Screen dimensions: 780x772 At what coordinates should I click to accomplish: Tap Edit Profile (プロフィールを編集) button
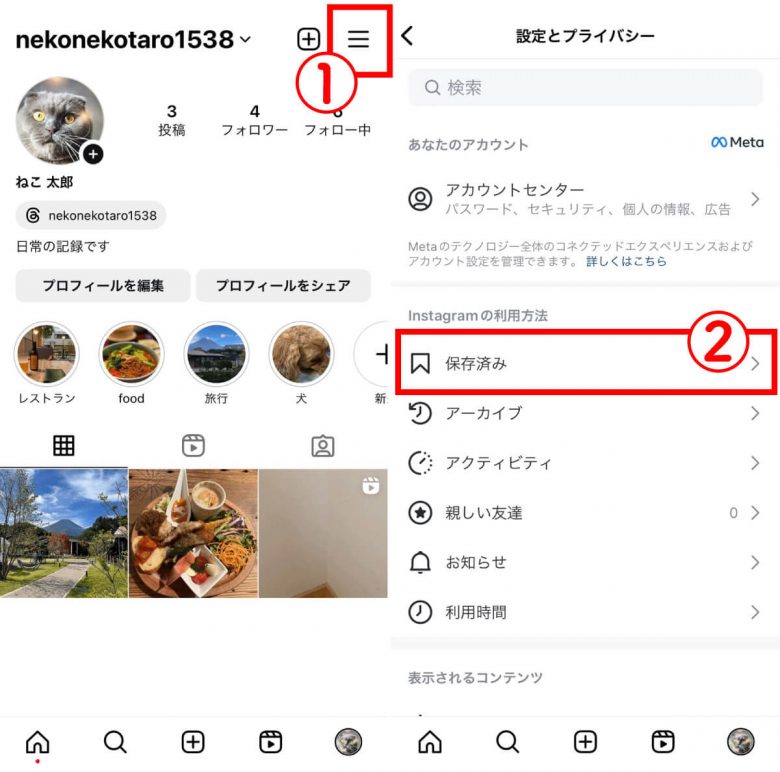point(103,285)
